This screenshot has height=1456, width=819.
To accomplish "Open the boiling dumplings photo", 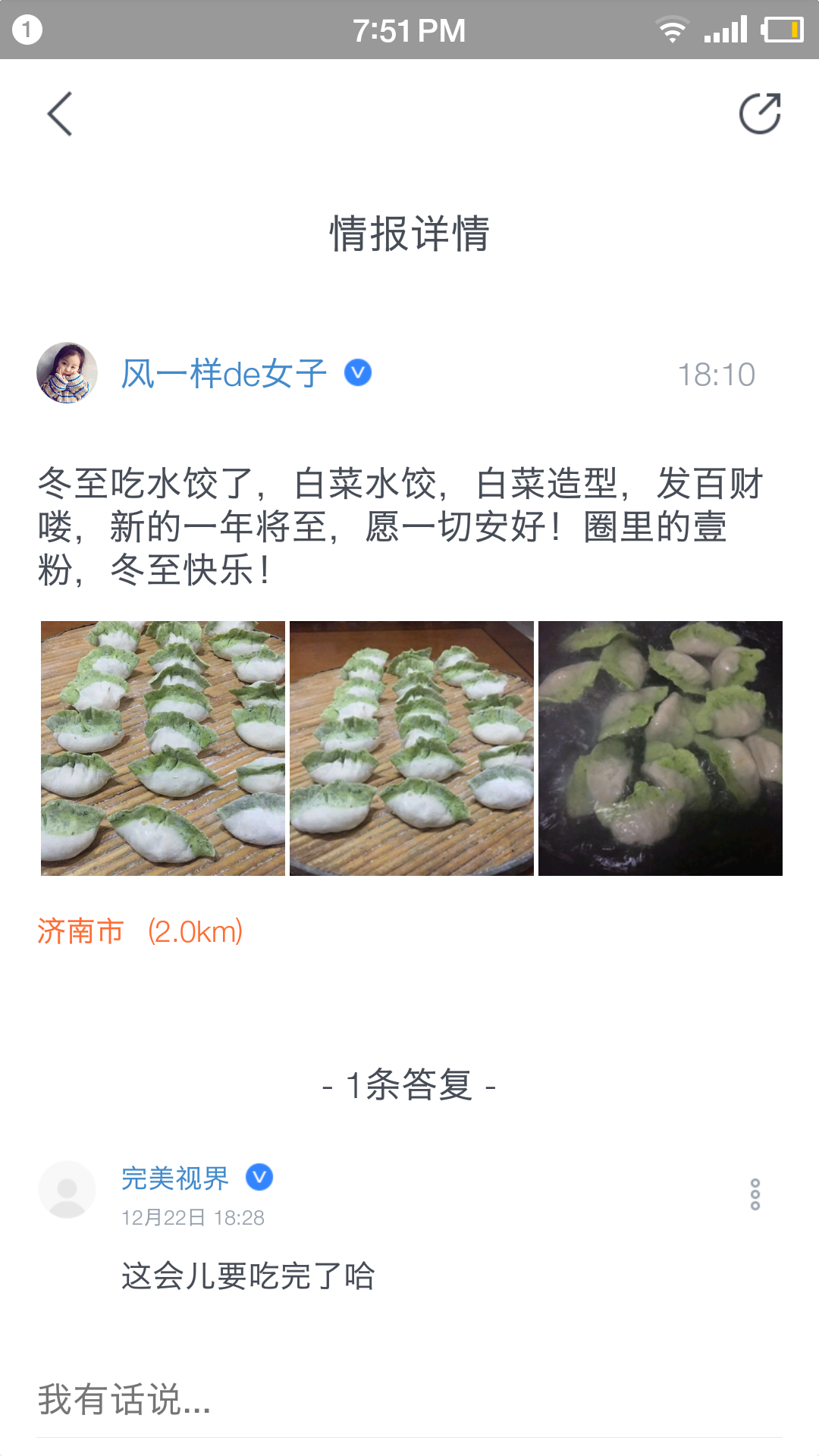I will click(661, 748).
